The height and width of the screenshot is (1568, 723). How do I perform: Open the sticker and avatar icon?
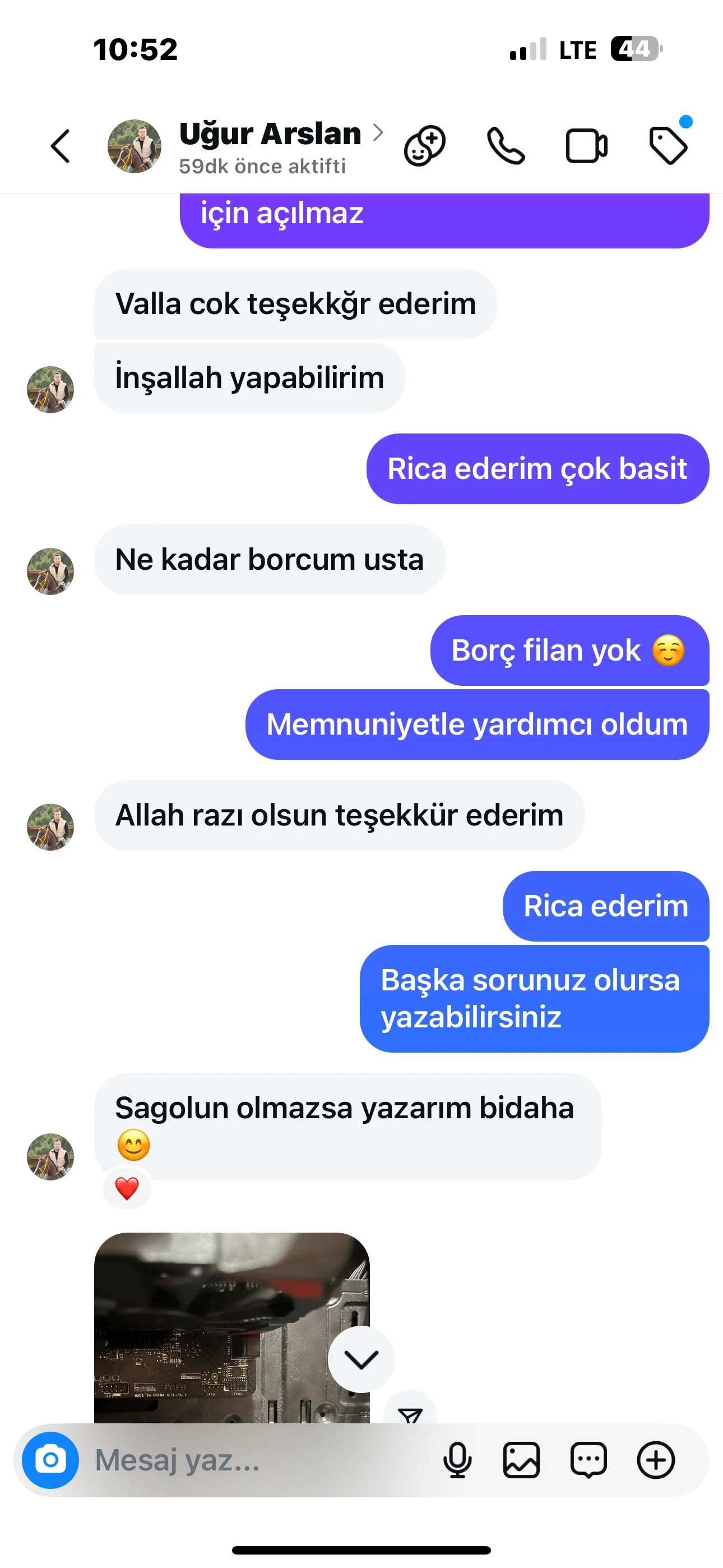(425, 146)
